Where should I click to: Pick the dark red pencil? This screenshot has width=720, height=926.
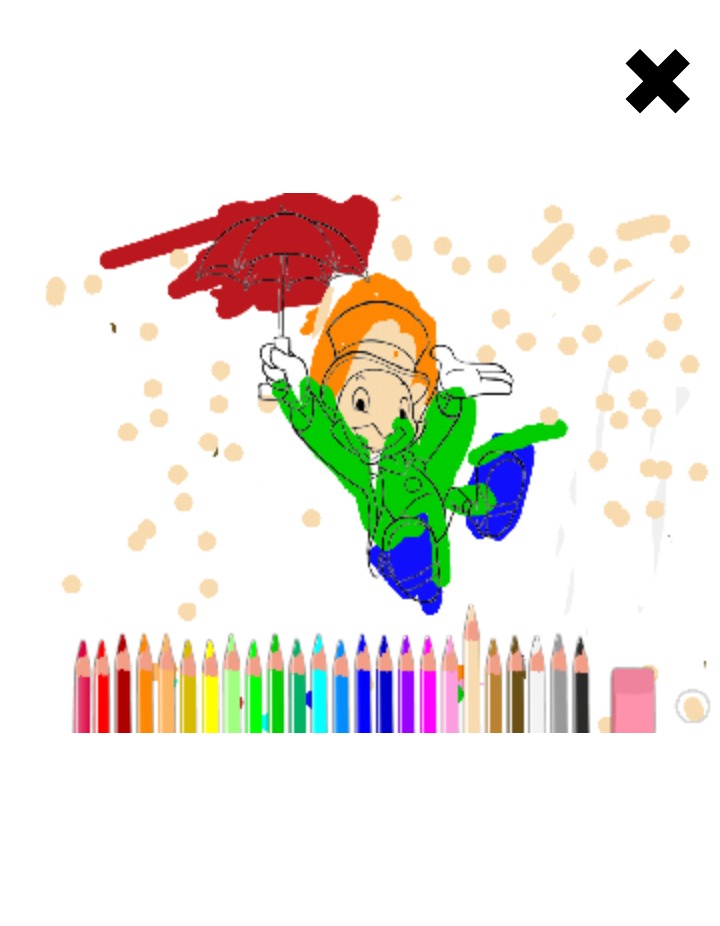click(x=121, y=690)
